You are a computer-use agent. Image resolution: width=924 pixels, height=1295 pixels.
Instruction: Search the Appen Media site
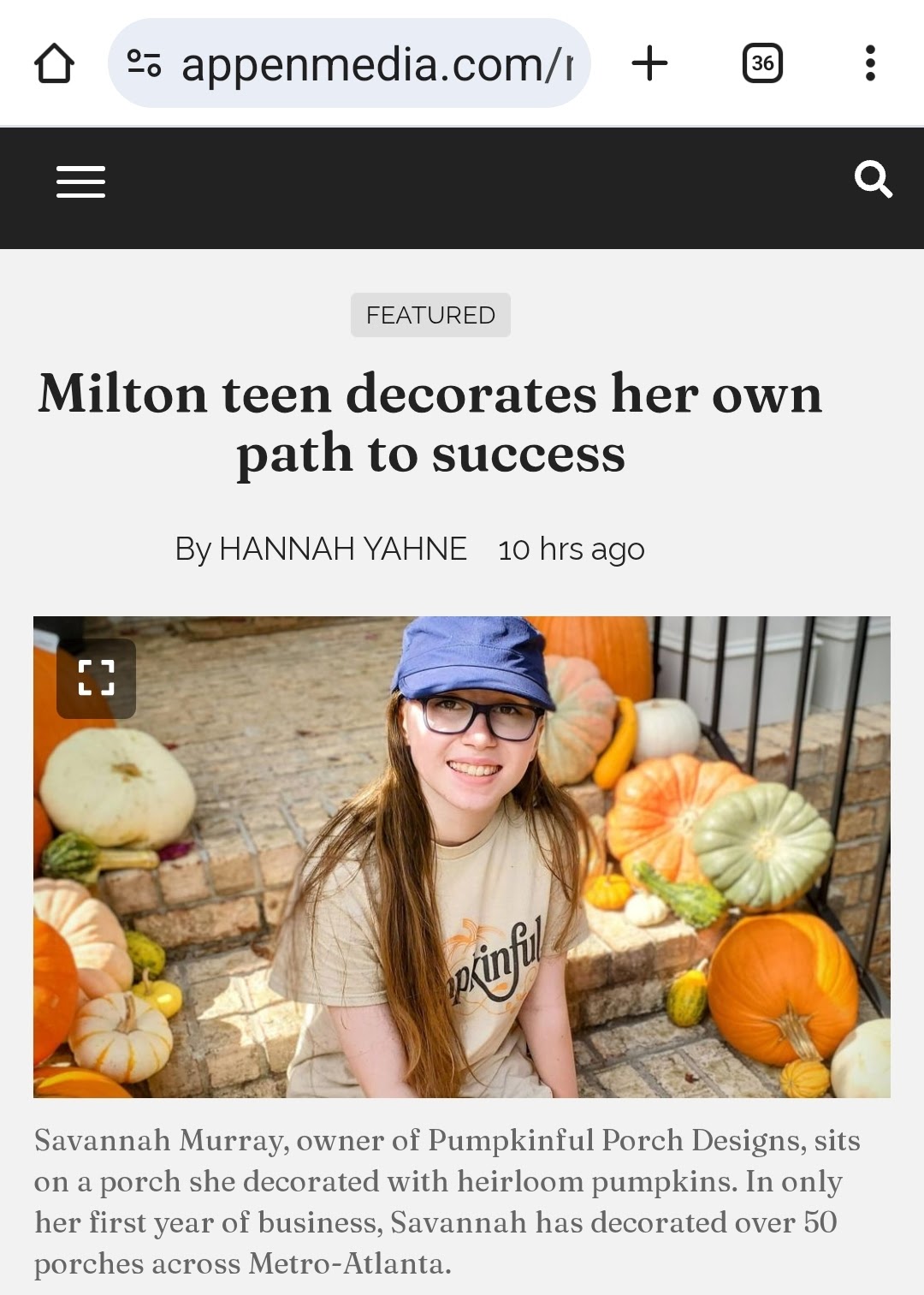[x=873, y=180]
